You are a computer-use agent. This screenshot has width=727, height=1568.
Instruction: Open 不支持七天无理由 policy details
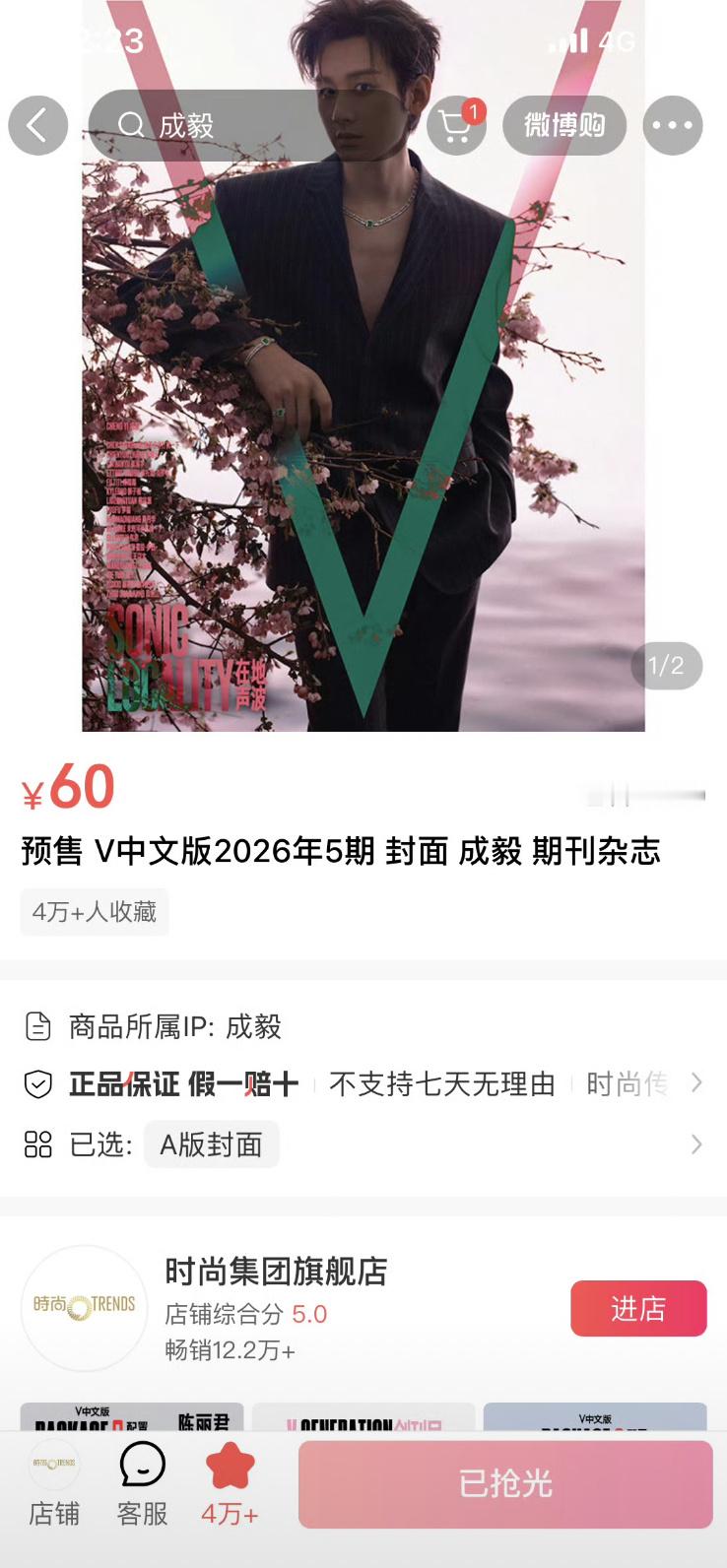point(442,1083)
